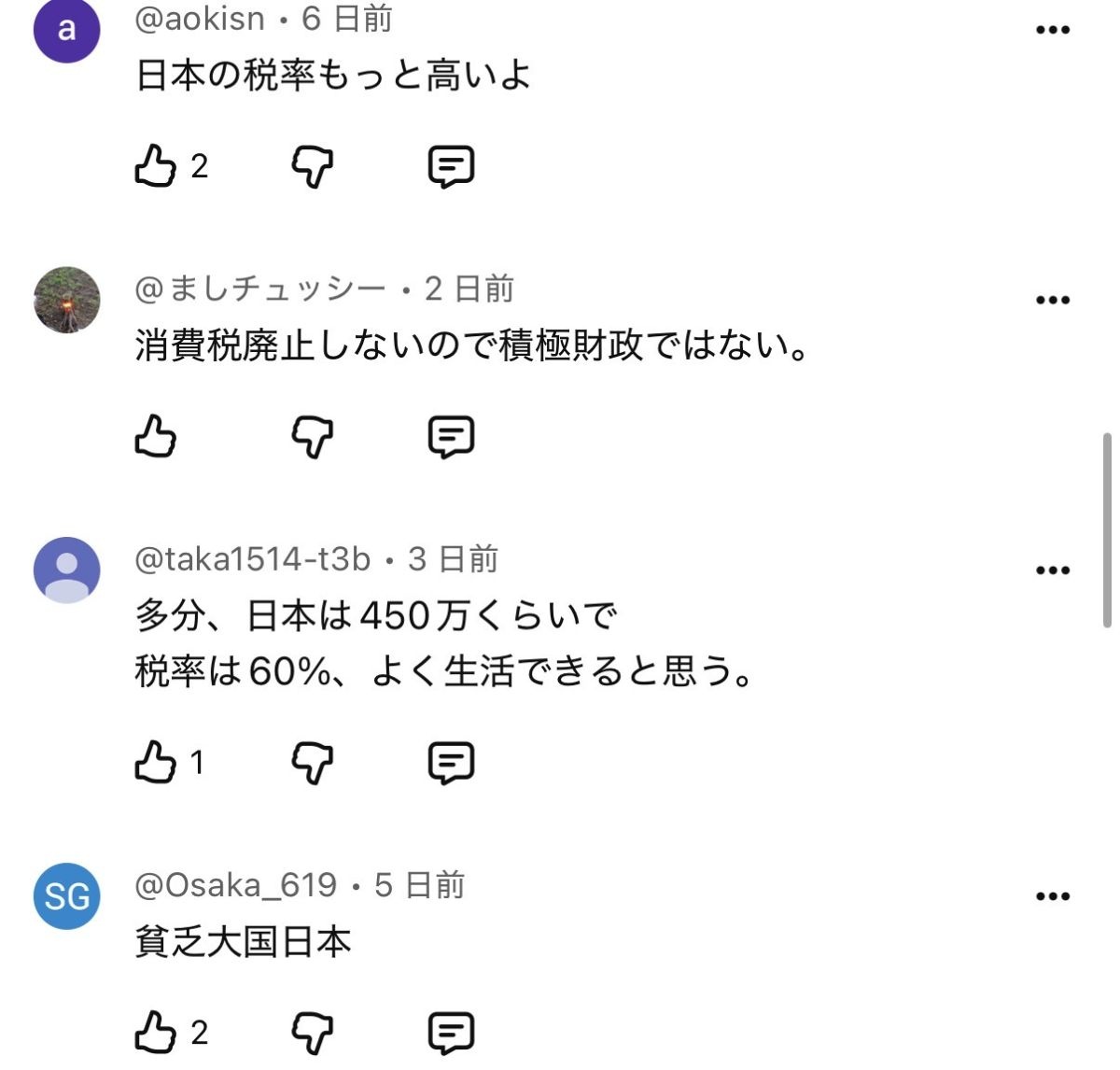Viewport: 1120px width, 1070px height.
Task: Like the comment by @ましチュッシー
Action: point(156,437)
